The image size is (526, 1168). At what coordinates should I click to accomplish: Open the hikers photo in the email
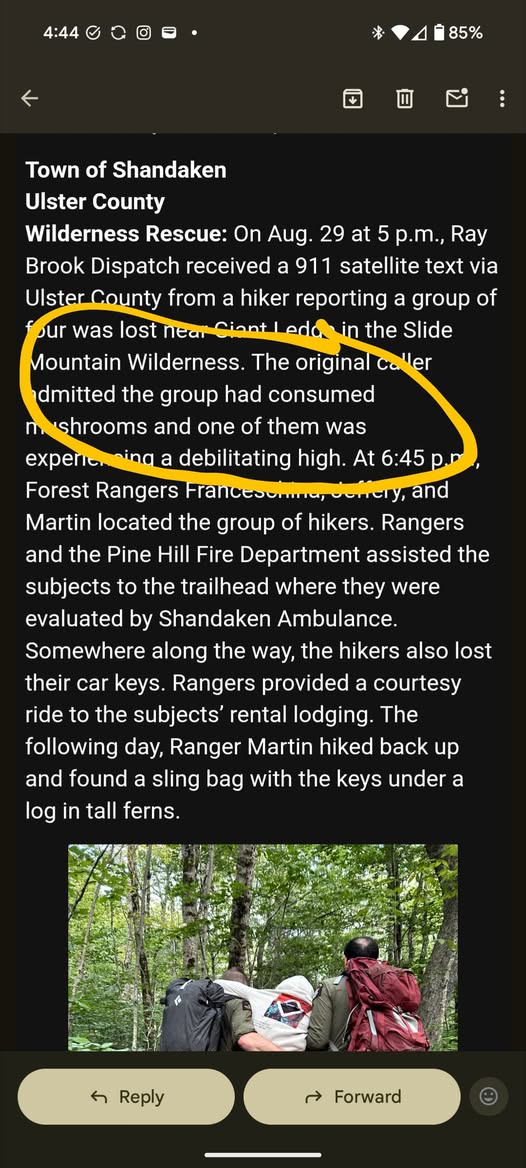coord(263,947)
